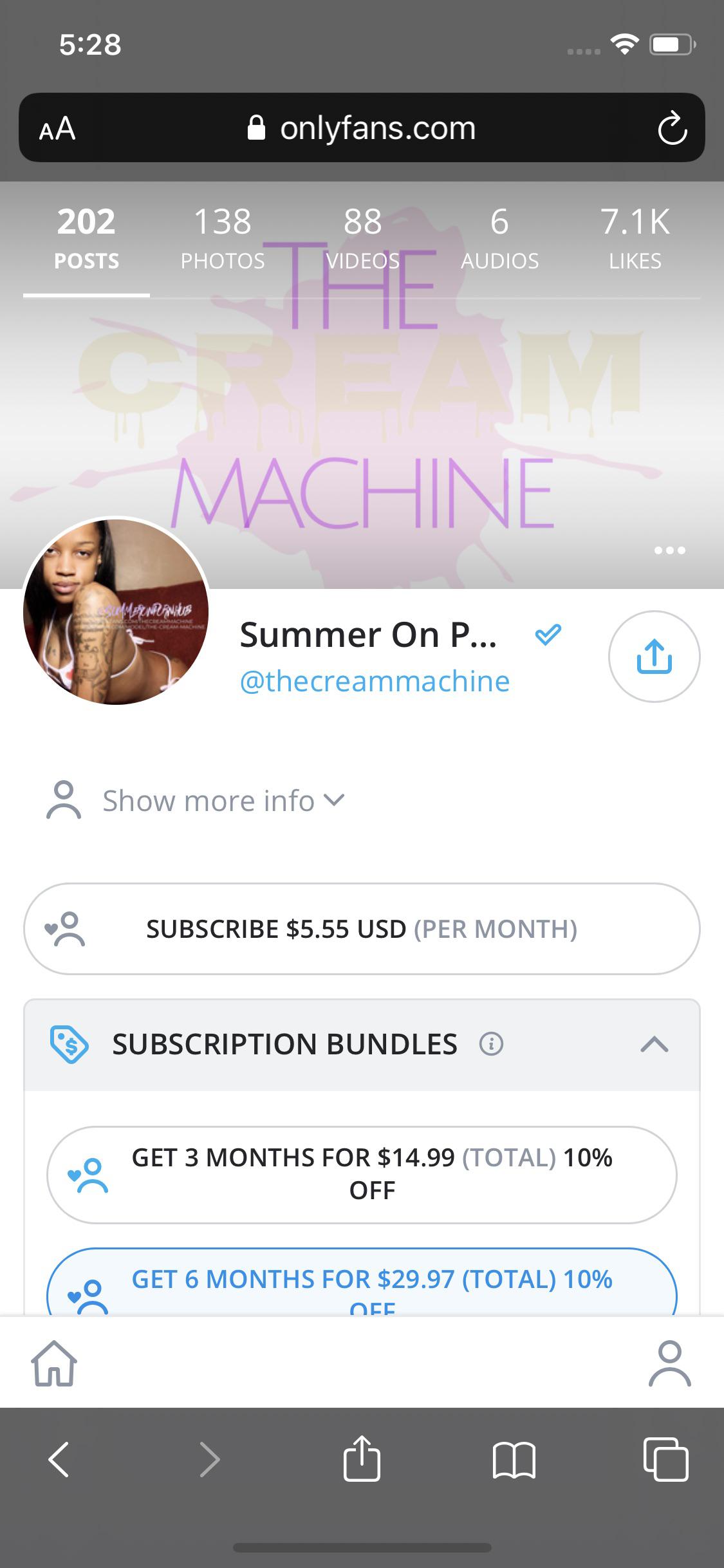
Task: Open the account profile icon in the bottom bar
Action: pos(669,1363)
